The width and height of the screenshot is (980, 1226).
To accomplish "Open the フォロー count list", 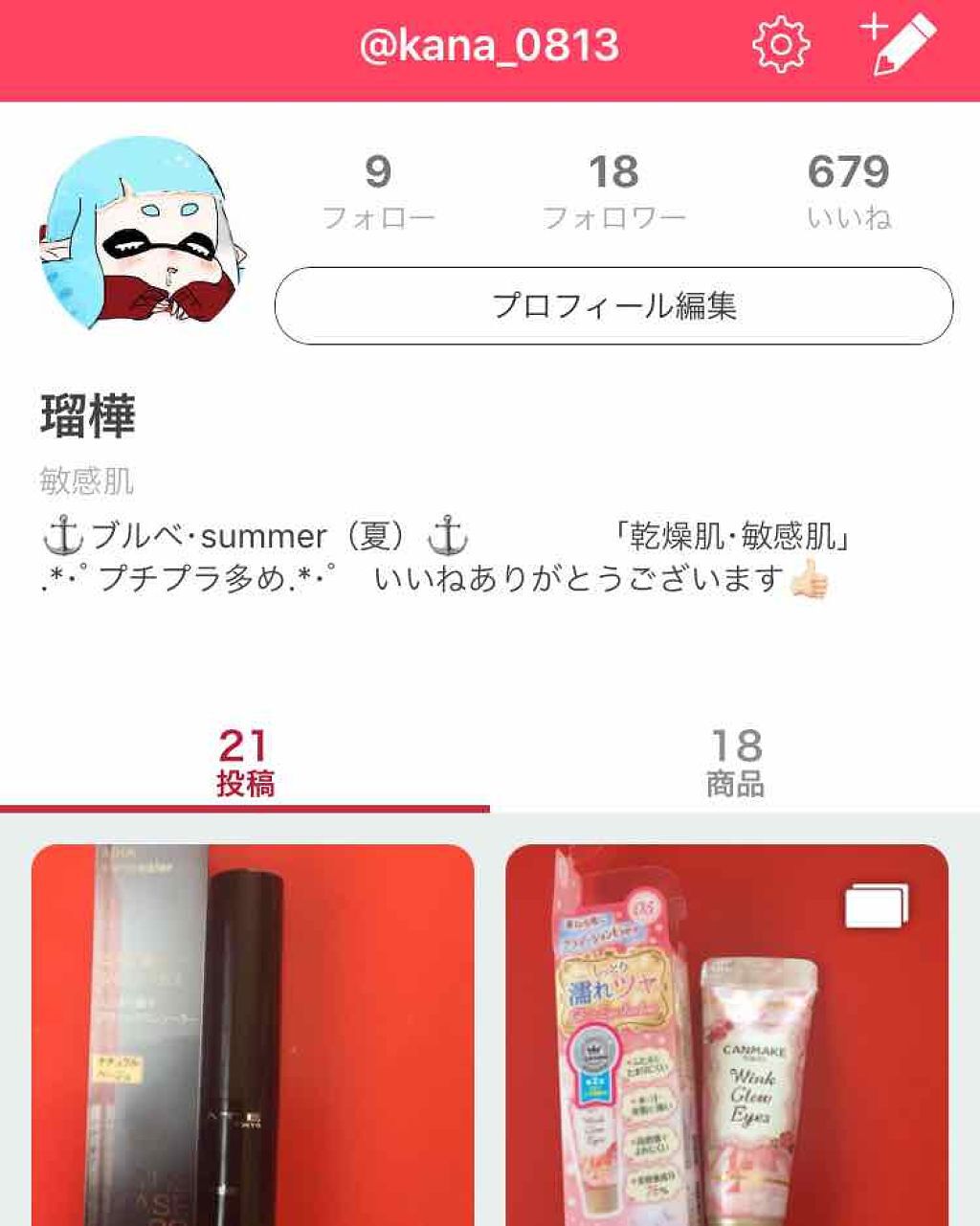I will [378, 190].
